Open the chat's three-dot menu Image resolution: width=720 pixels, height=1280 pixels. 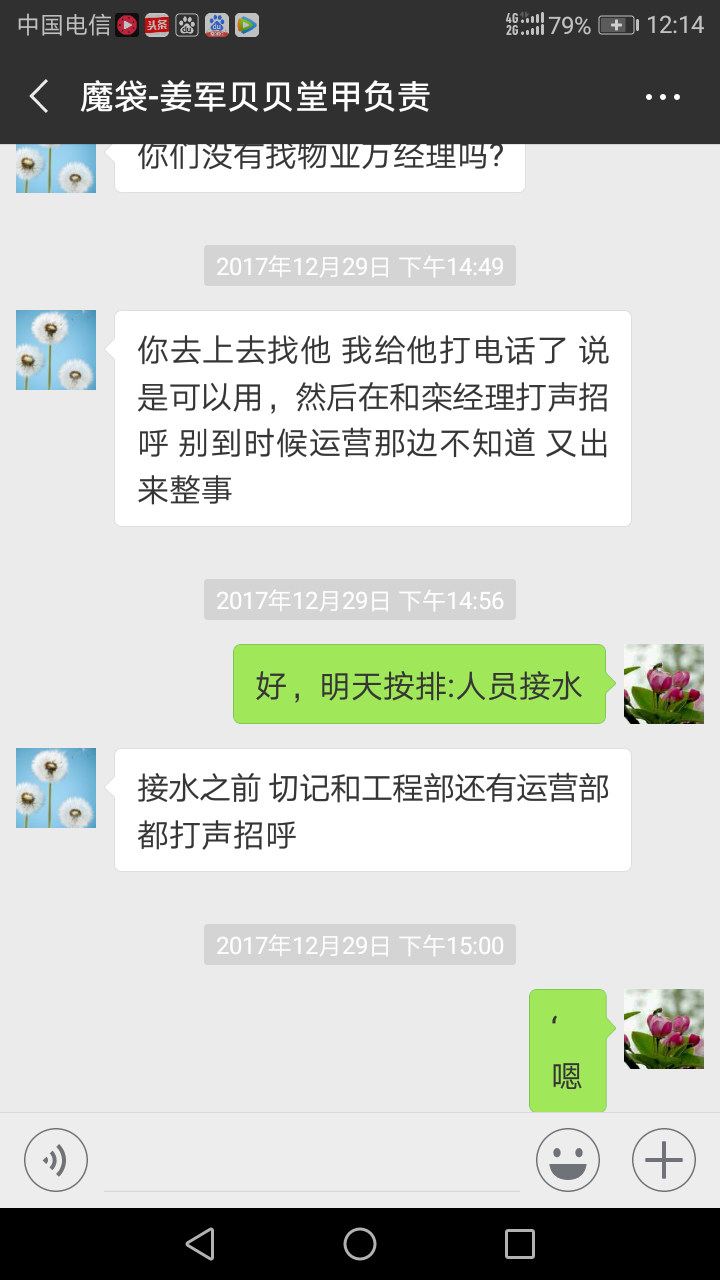662,97
